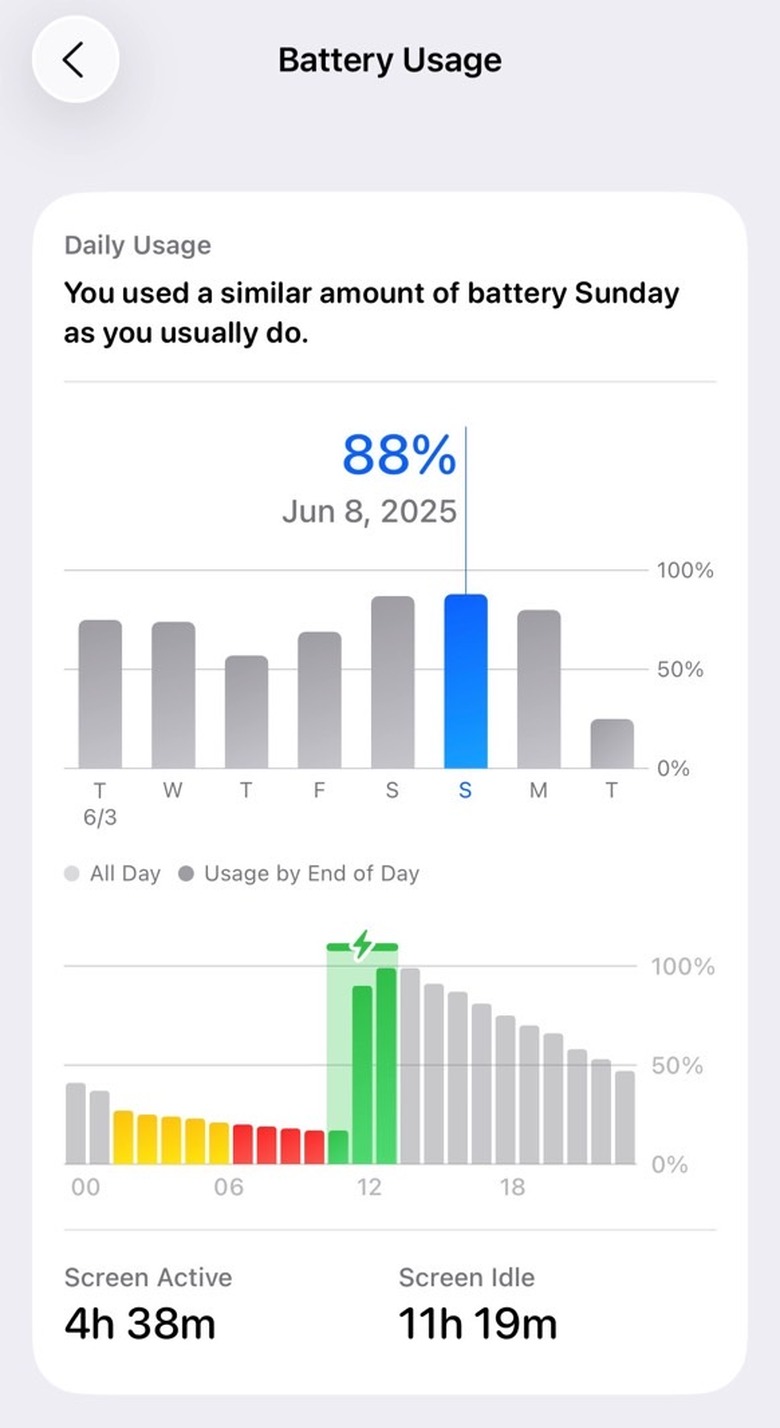Select Wednesday's daily usage bar
Viewport: 780px width, 1428px height.
coord(173,695)
